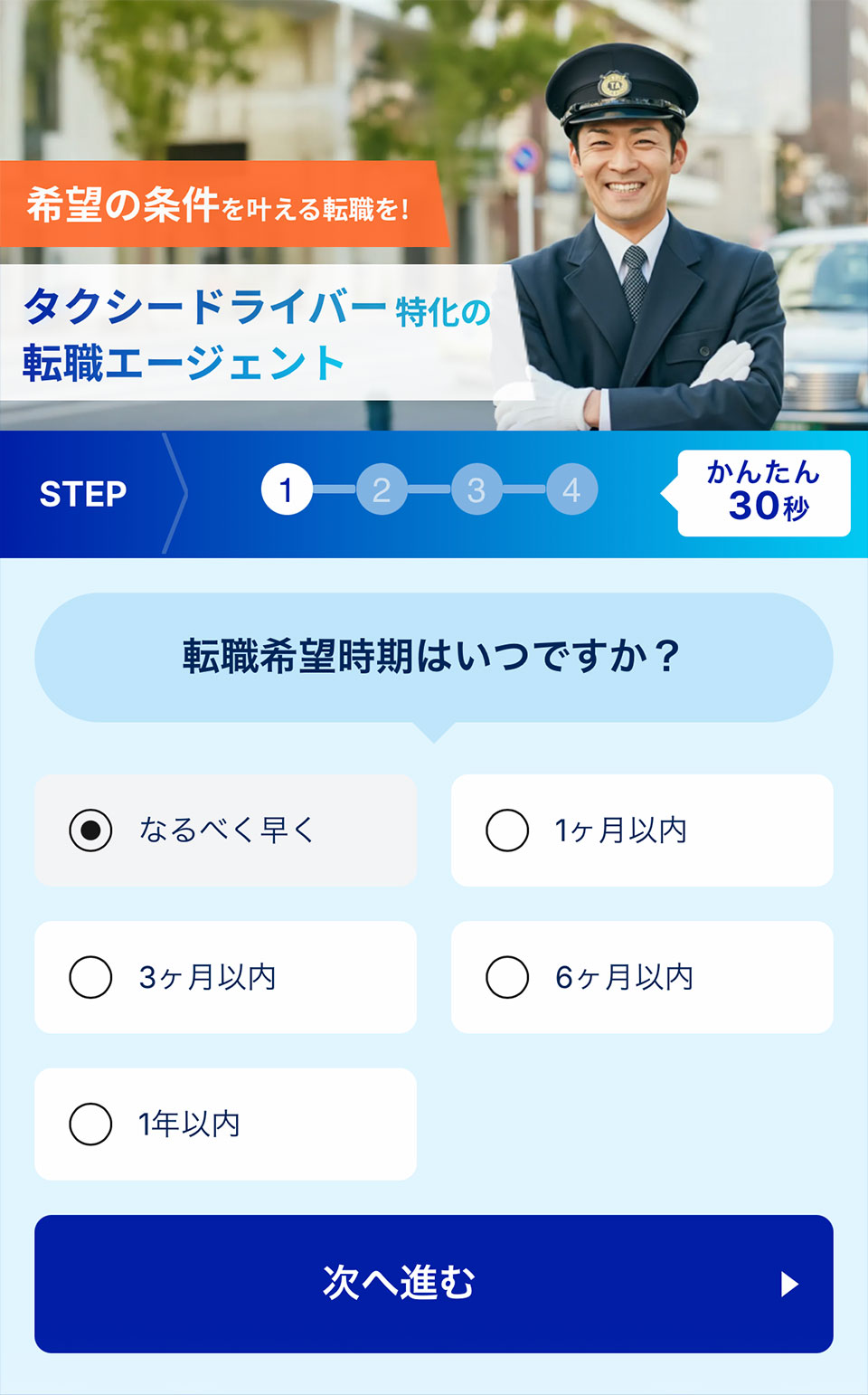Choose 1ヶ月以内 as the timing
The width and height of the screenshot is (868, 1395).
[x=507, y=830]
